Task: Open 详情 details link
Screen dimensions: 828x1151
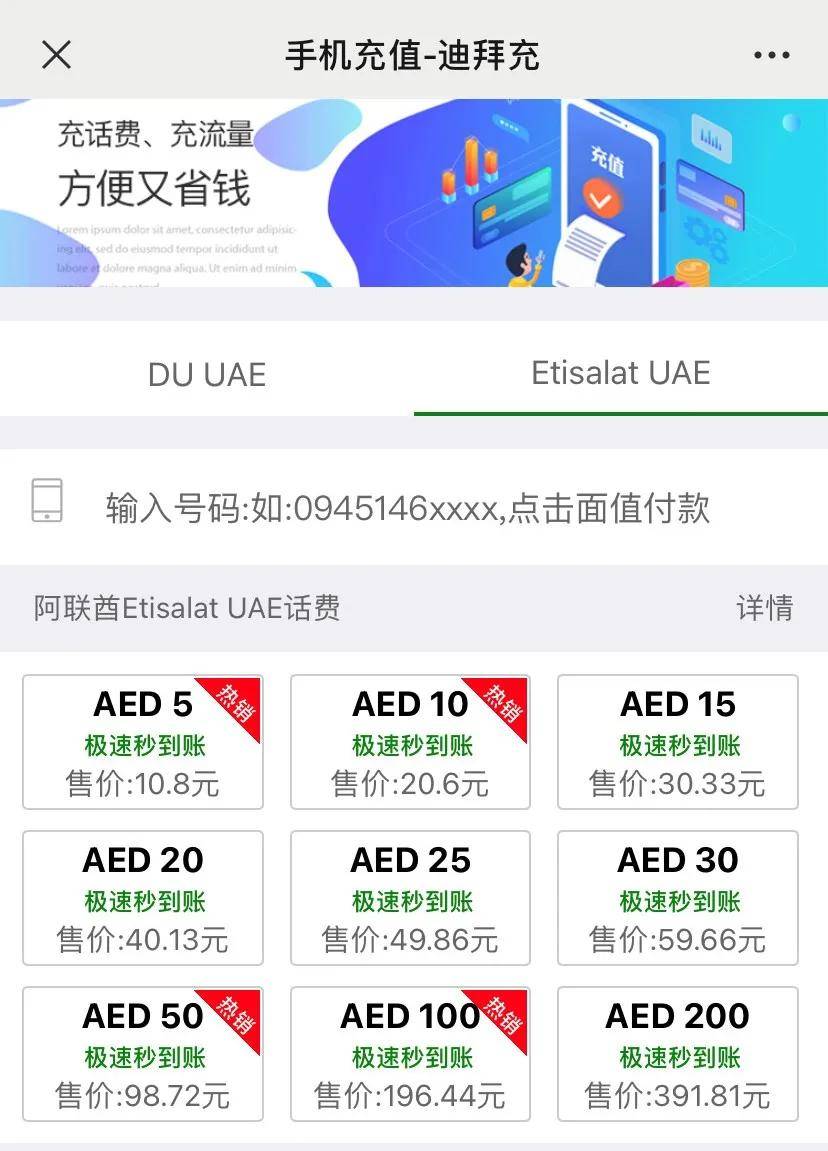Action: (764, 608)
